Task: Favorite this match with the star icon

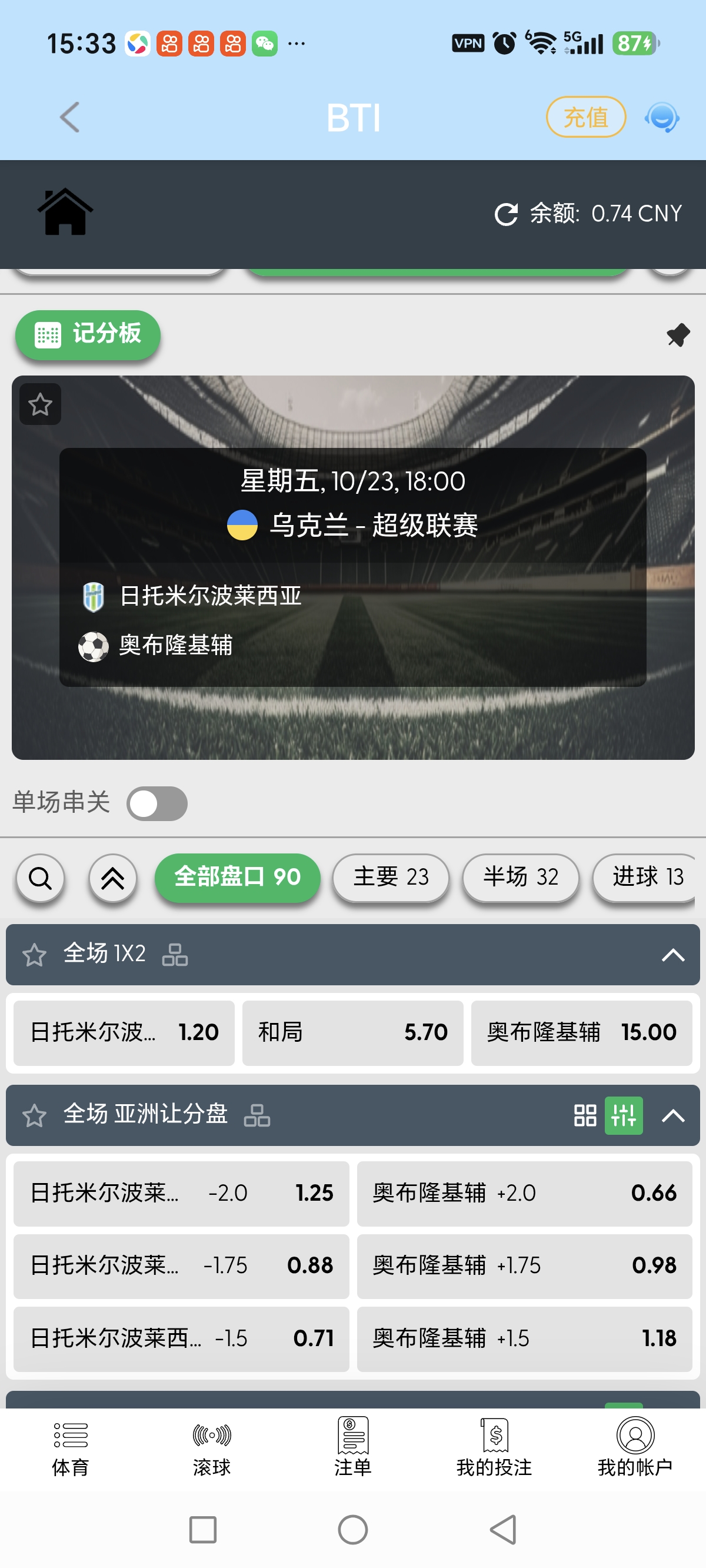Action: [x=40, y=404]
